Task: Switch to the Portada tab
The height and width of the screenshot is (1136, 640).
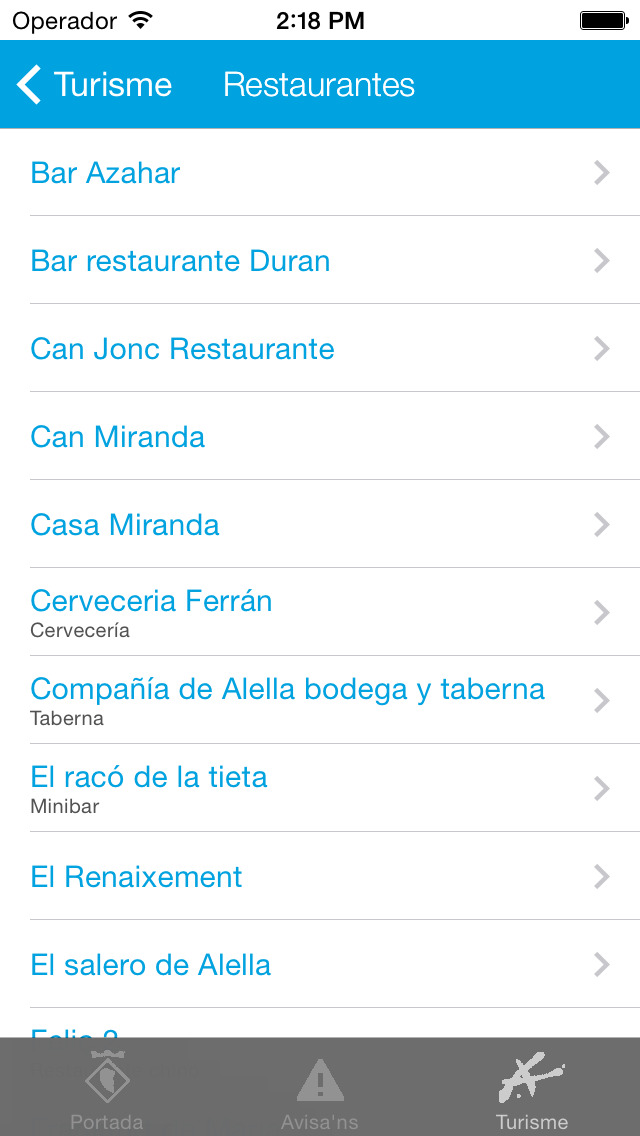Action: (107, 1088)
